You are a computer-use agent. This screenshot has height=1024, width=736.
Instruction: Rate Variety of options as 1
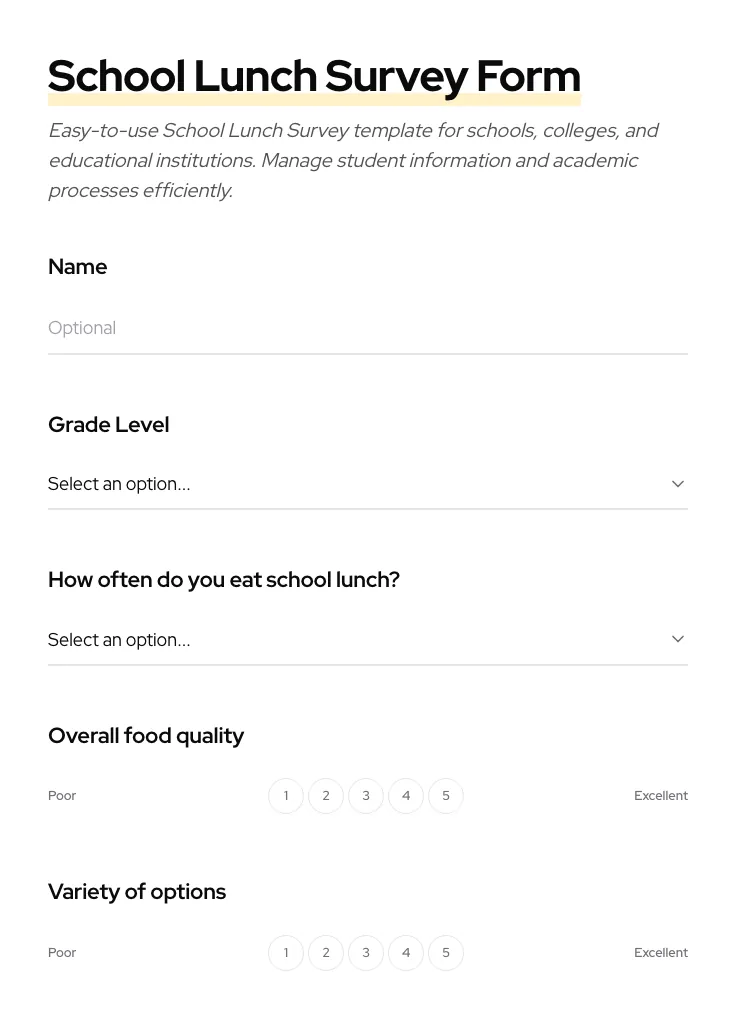(286, 953)
